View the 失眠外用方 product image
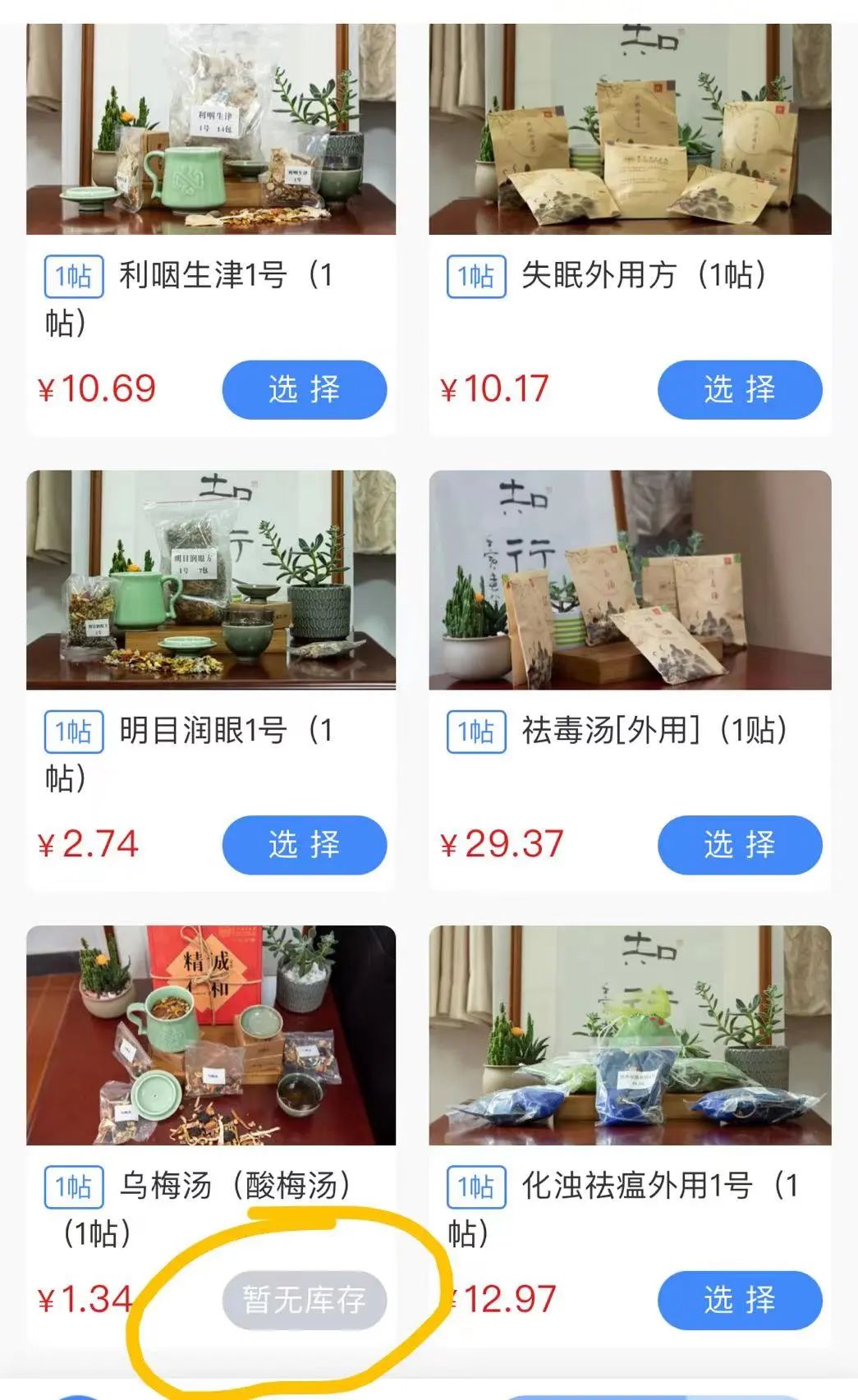Screen dimensions: 858x1400 (630, 130)
